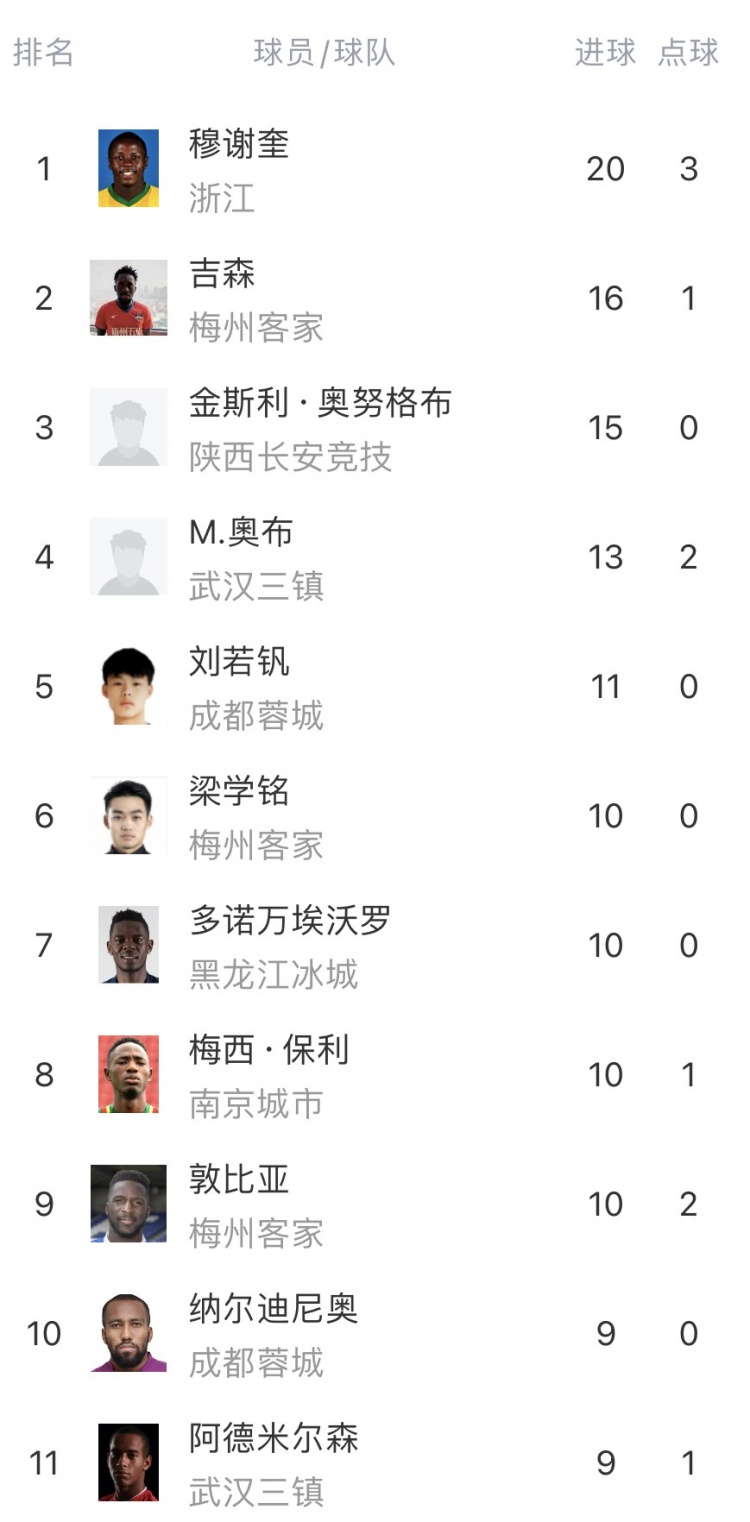This screenshot has height=1522, width=750.
Task: Open 敦比亚's scorer row
Action: click(x=375, y=1204)
